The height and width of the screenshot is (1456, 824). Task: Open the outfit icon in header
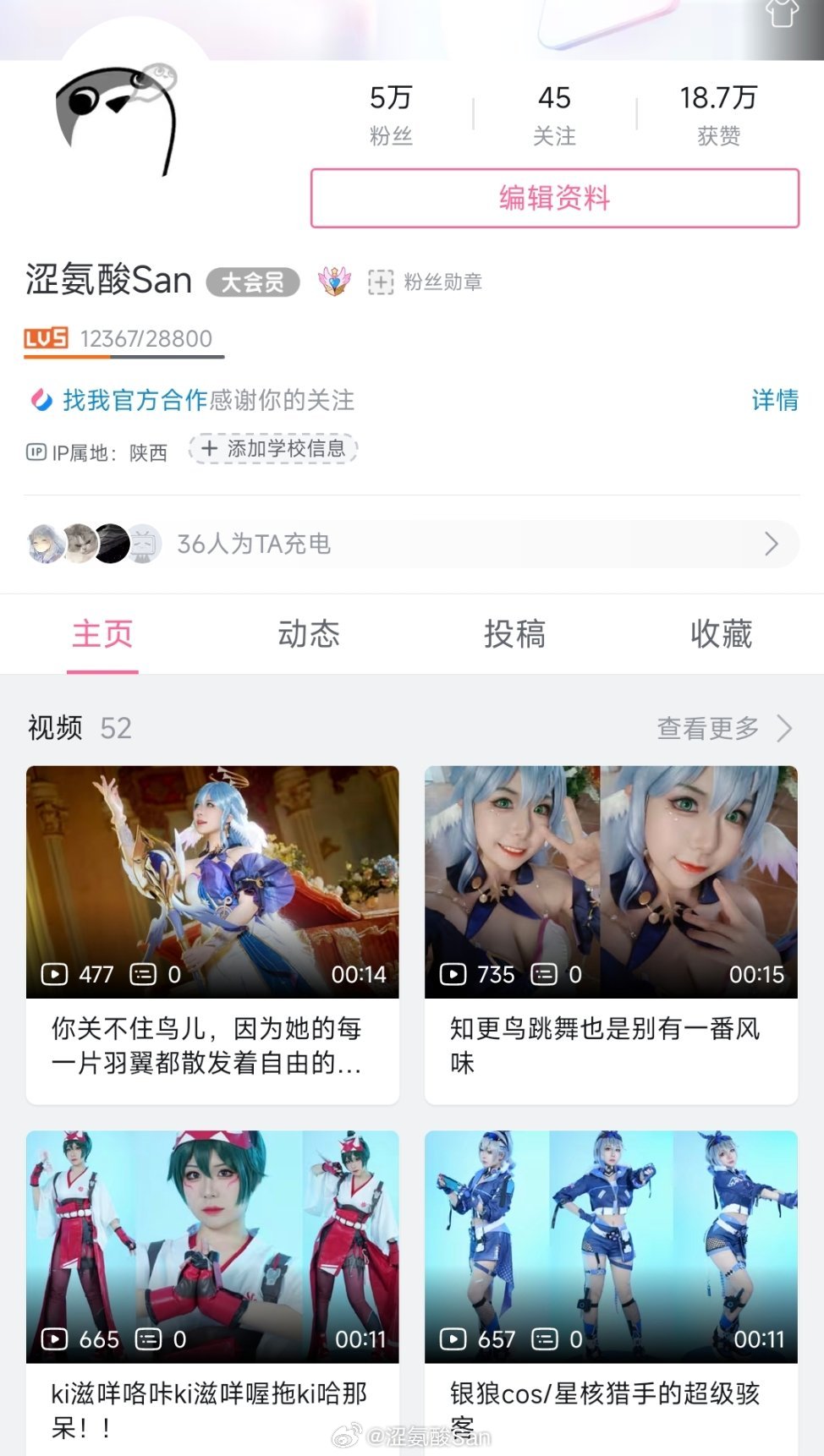782,14
